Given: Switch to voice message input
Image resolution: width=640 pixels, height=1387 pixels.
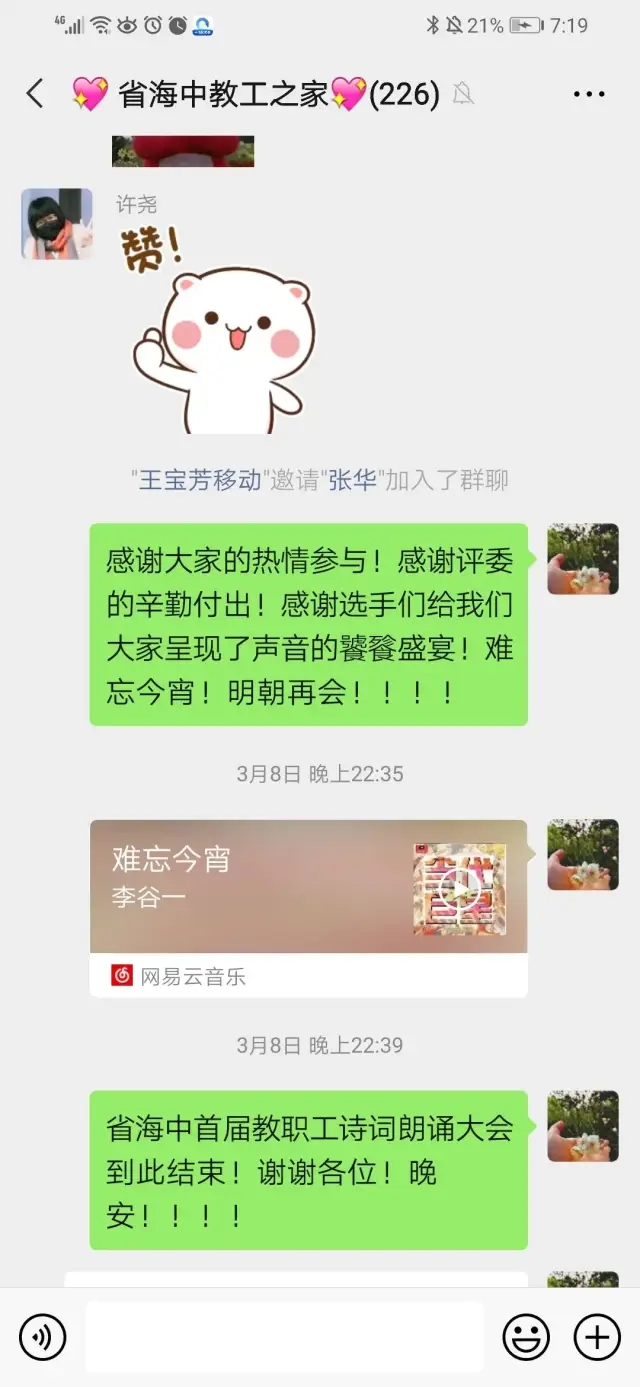Looking at the screenshot, I should click(x=42, y=1337).
